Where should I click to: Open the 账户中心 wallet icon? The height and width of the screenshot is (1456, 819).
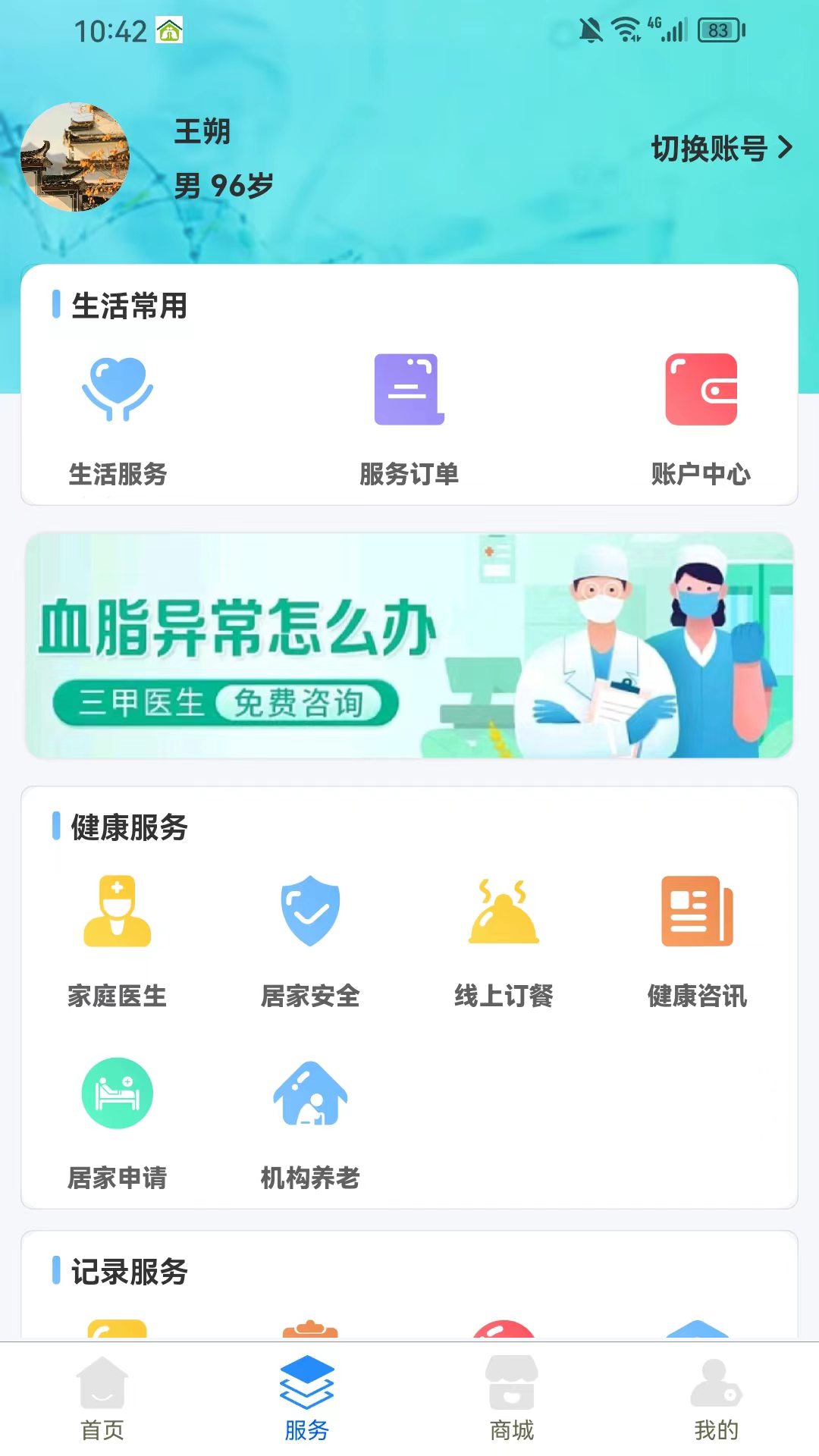coord(701,391)
